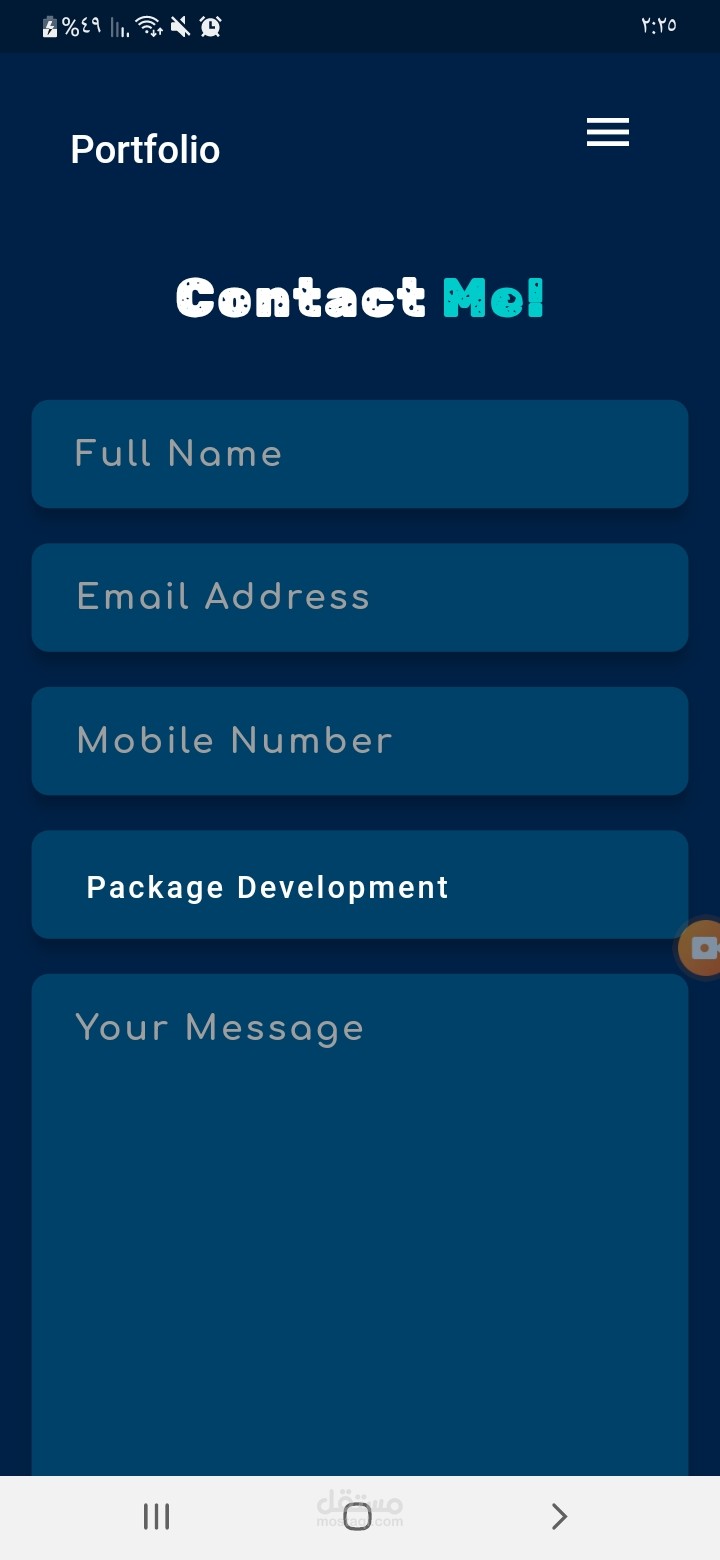Tap the Portfolio site title
Image resolution: width=720 pixels, height=1560 pixels.
(x=145, y=150)
